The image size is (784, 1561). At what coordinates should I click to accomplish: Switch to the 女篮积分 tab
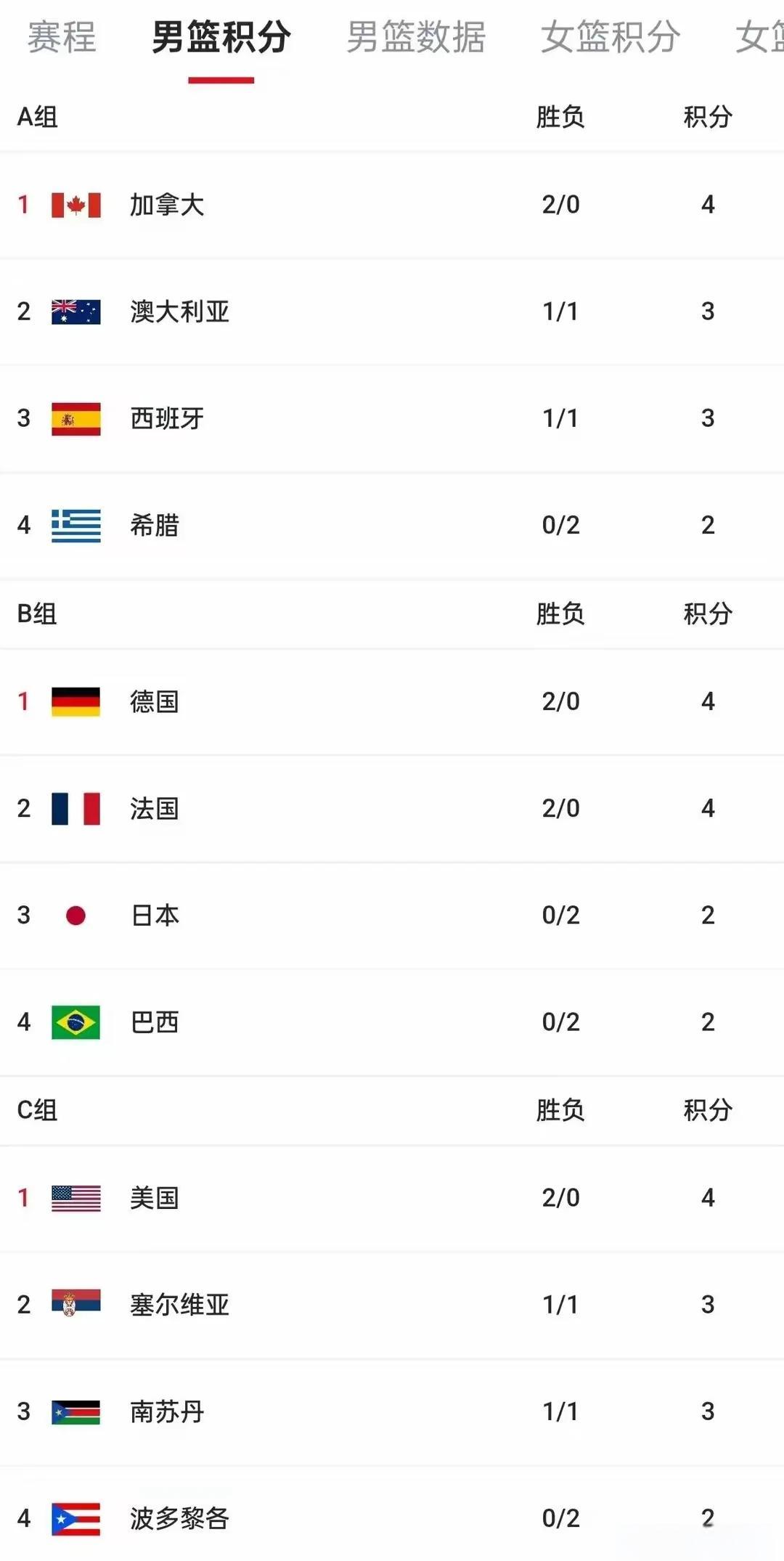[x=611, y=37]
